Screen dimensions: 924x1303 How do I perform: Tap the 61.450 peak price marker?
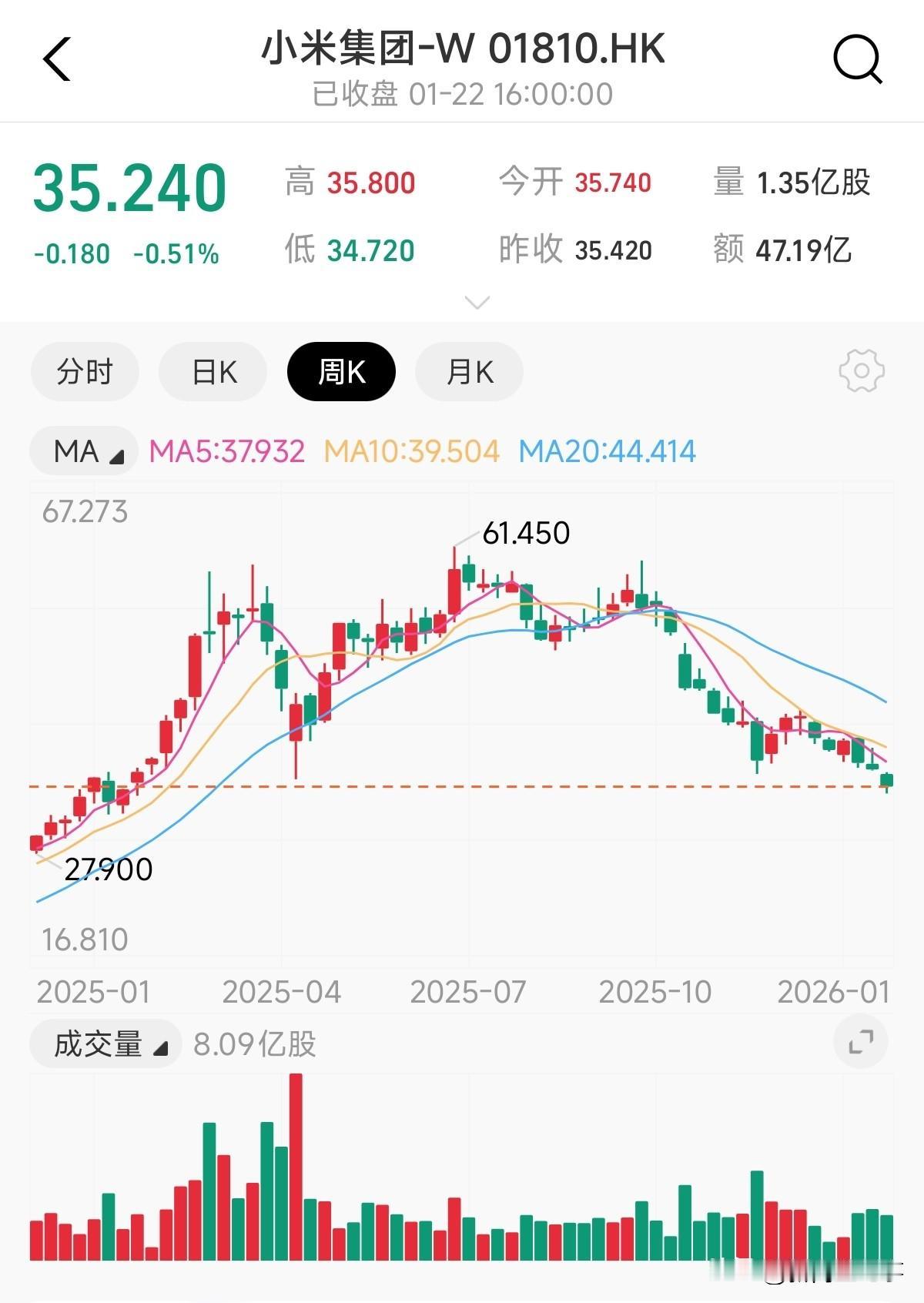(526, 533)
